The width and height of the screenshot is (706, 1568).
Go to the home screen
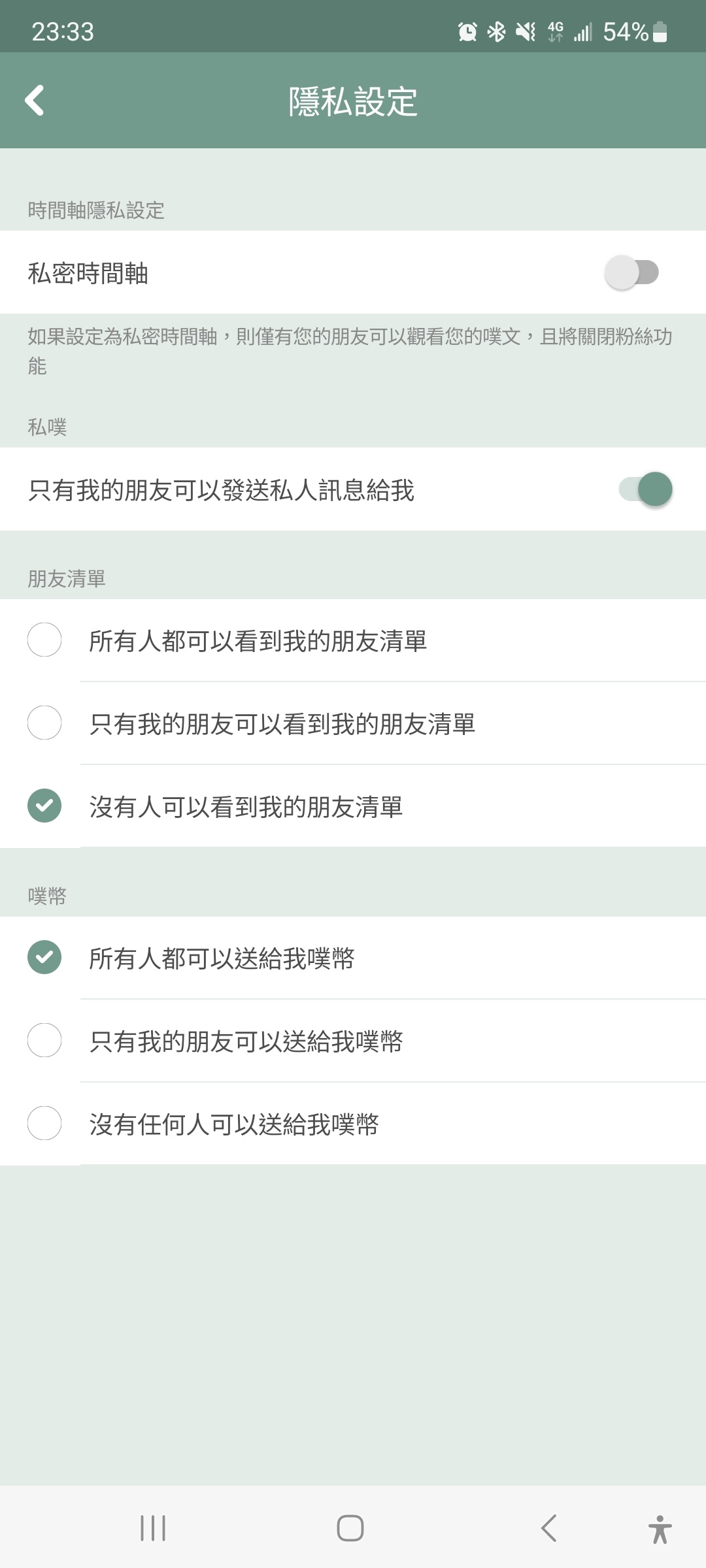coord(350,1528)
